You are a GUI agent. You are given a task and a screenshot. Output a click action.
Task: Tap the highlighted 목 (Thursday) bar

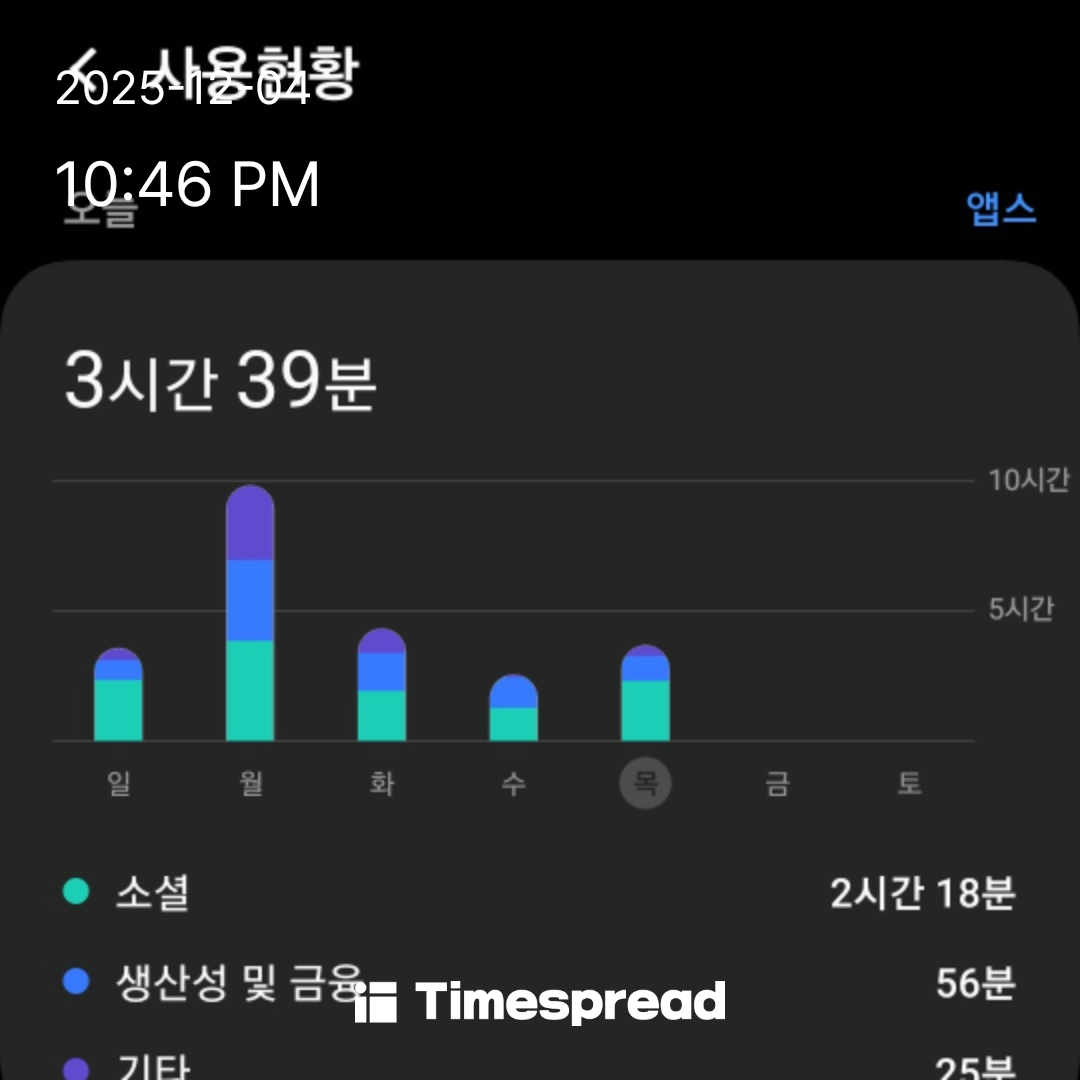[645, 693]
